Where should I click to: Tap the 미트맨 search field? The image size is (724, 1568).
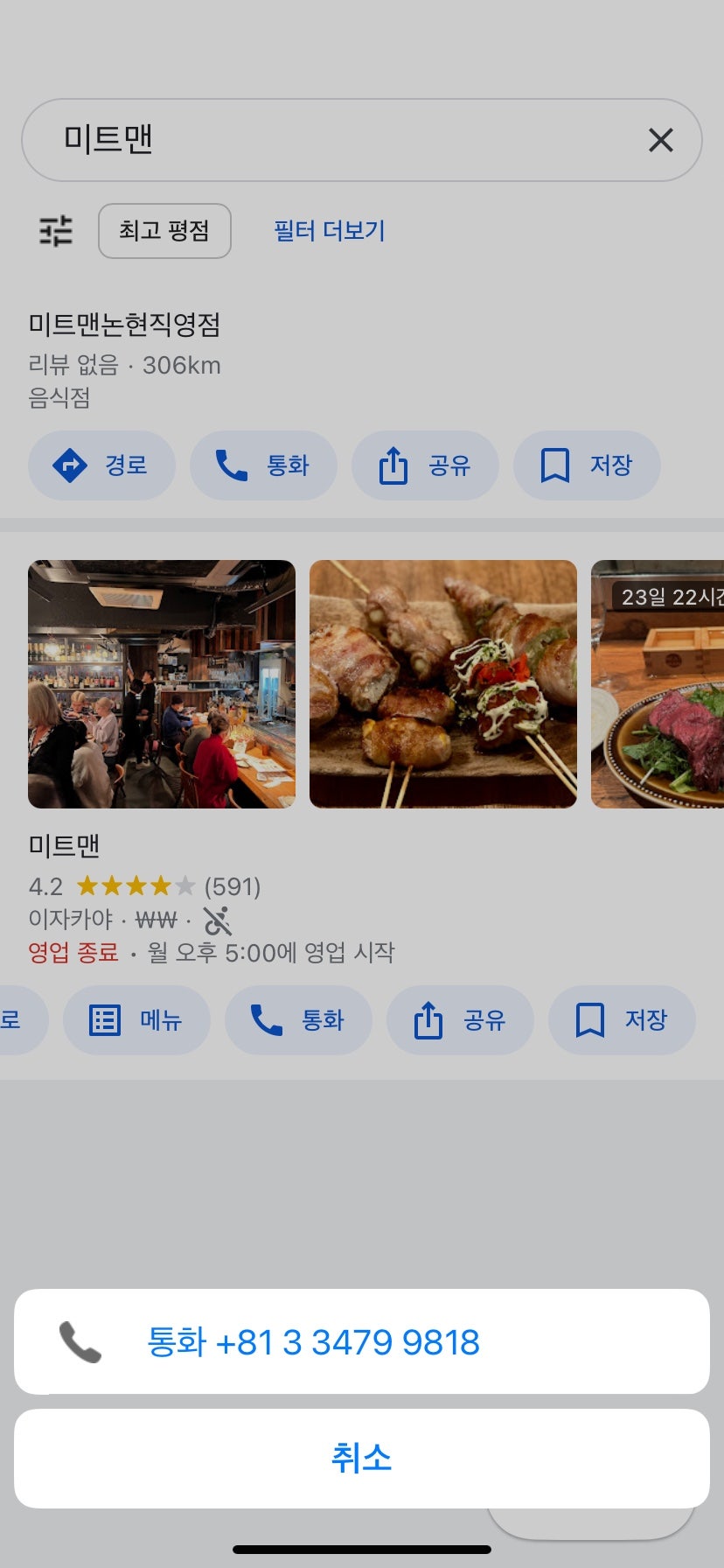(x=332, y=140)
